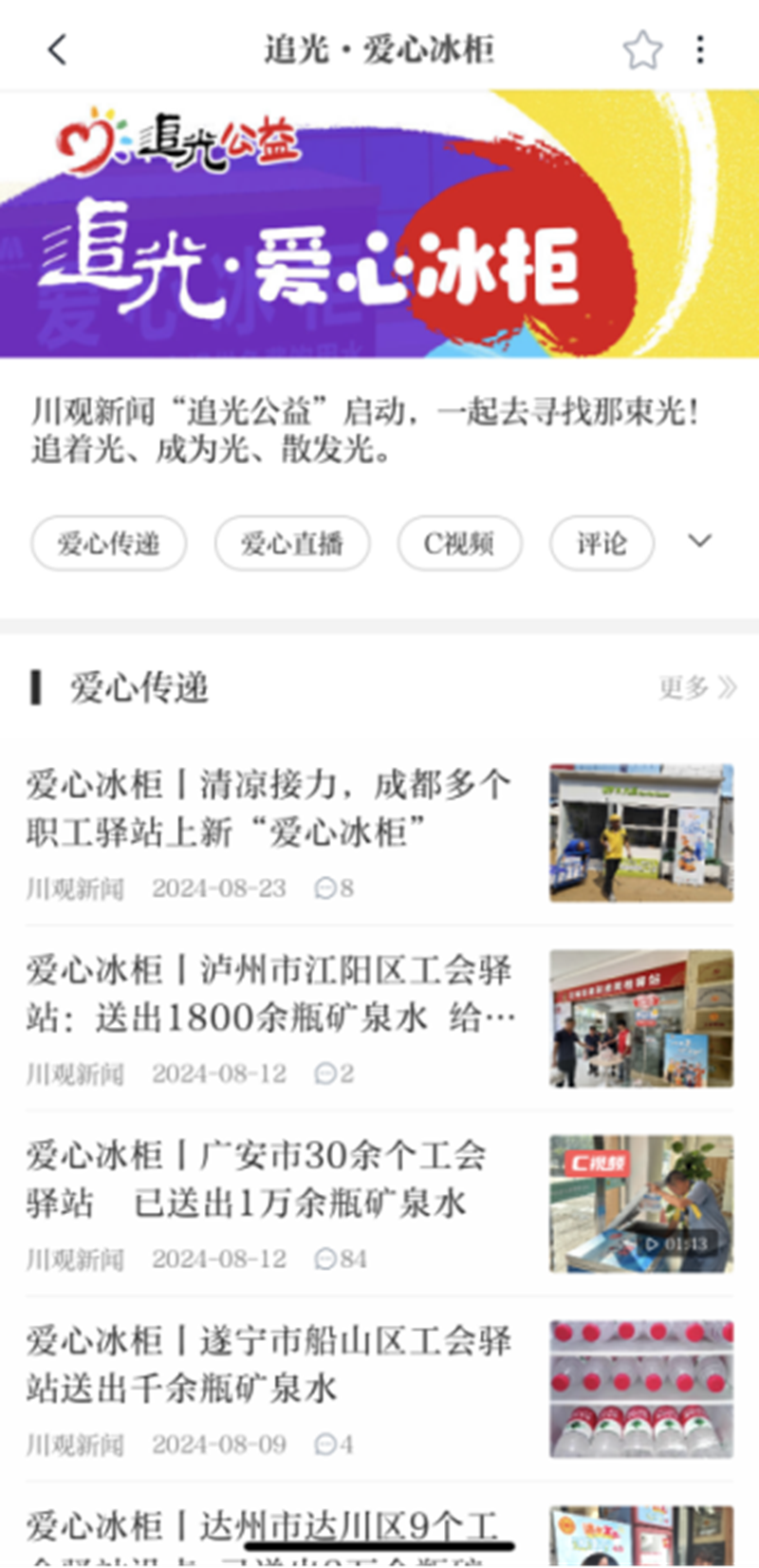View the 遂宁市船山区工会驿站 article
Viewport: 759px width, 1568px height.
[270, 1365]
